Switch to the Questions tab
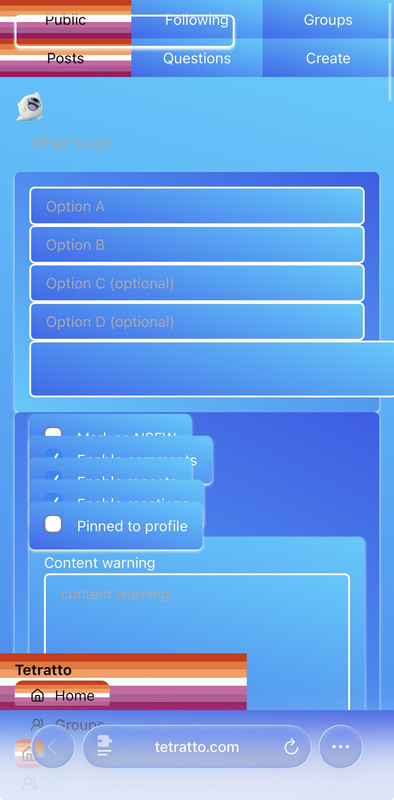Screen dimensions: 394x800 pyautogui.click(x=197, y=58)
